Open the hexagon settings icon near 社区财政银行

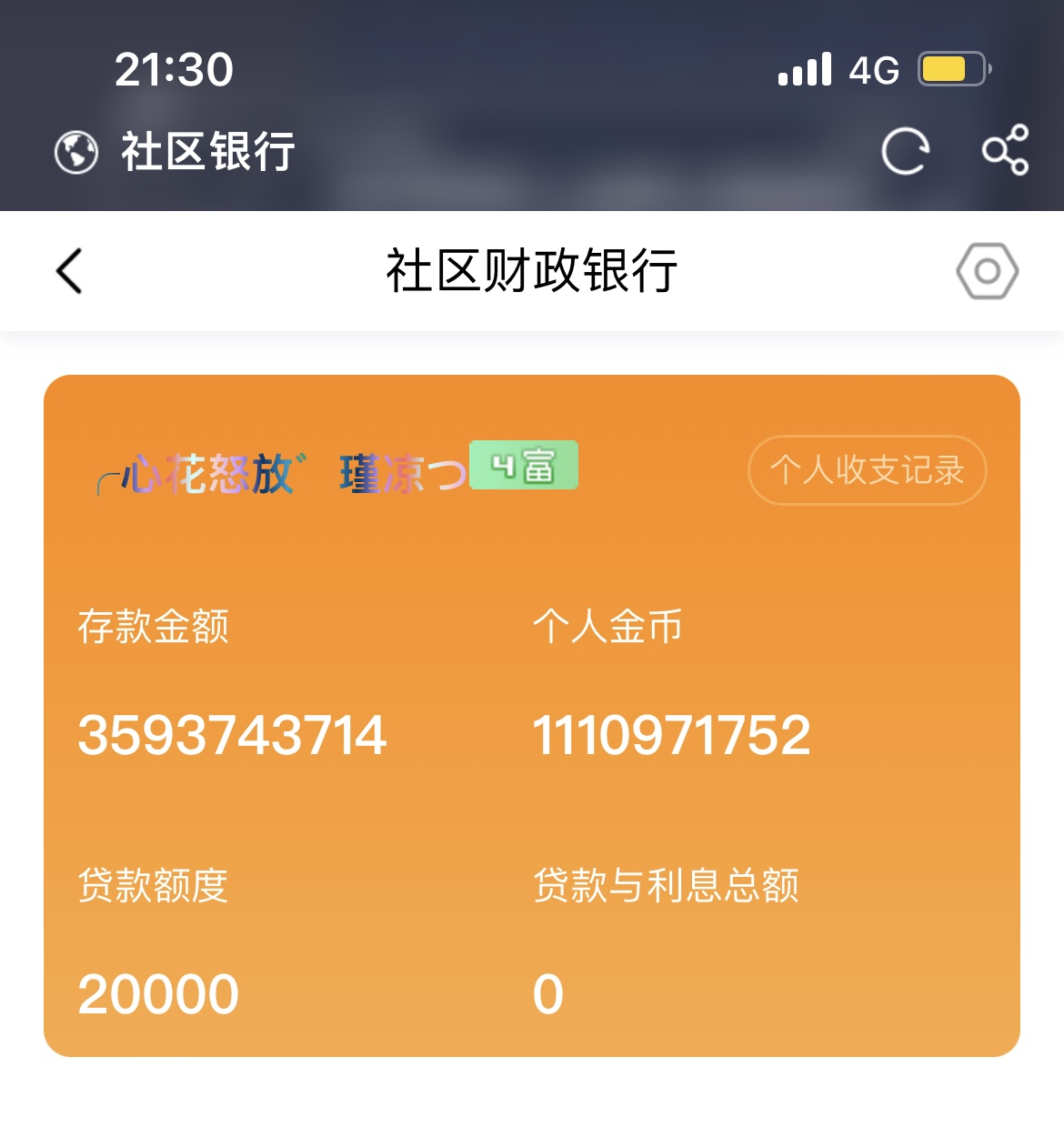(x=987, y=269)
